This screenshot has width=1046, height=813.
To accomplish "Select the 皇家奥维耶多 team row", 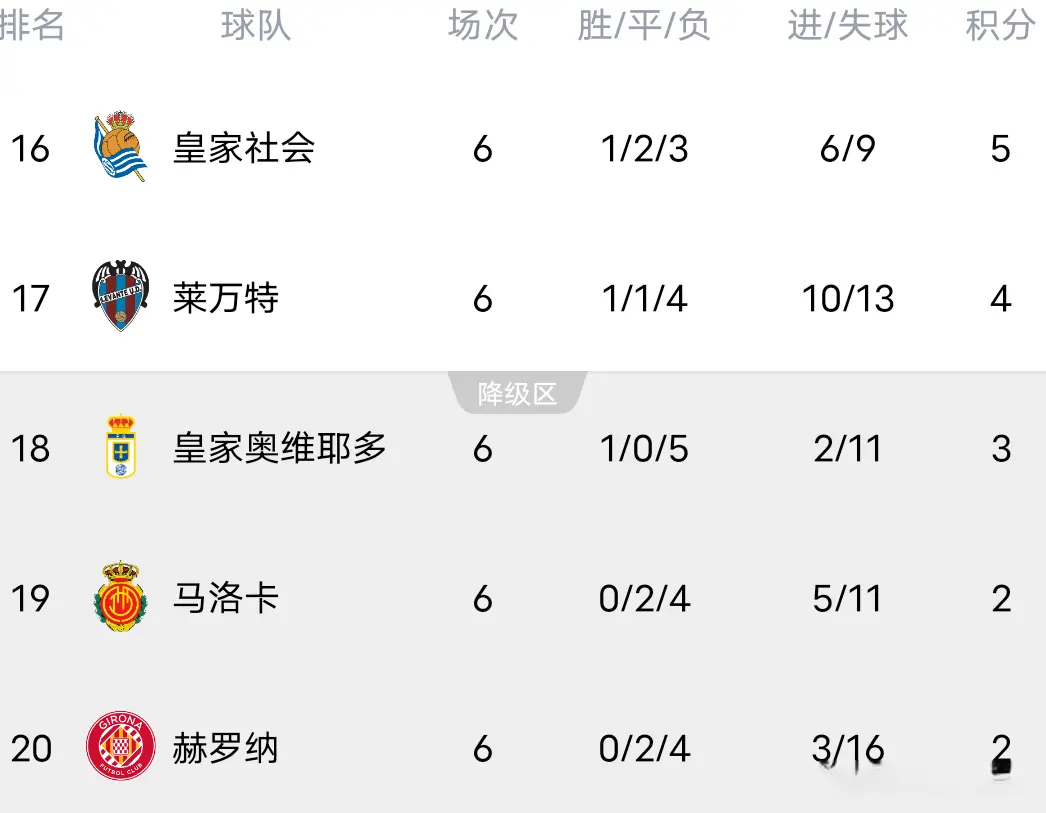I will coord(279,449).
